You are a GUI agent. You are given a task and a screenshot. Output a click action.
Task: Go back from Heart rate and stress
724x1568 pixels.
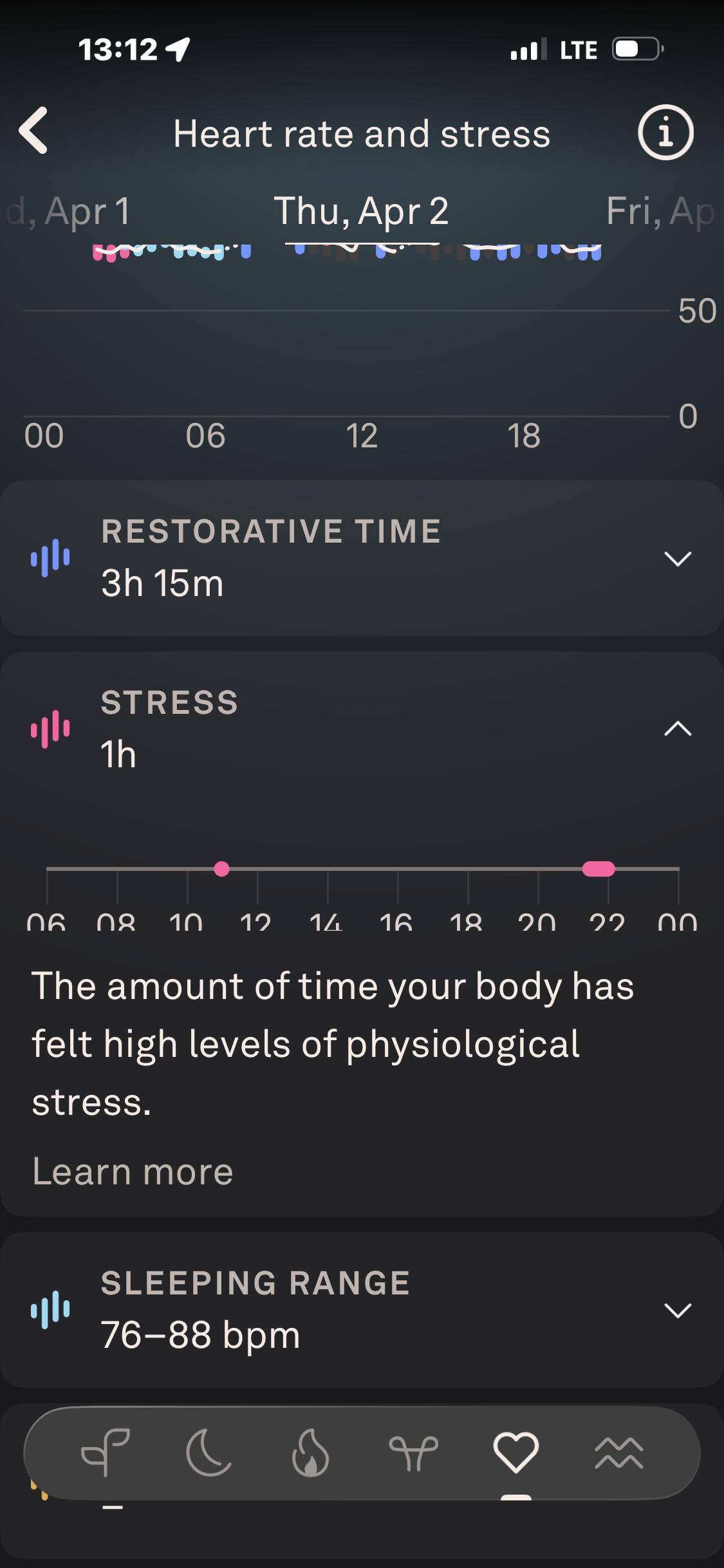coord(34,131)
